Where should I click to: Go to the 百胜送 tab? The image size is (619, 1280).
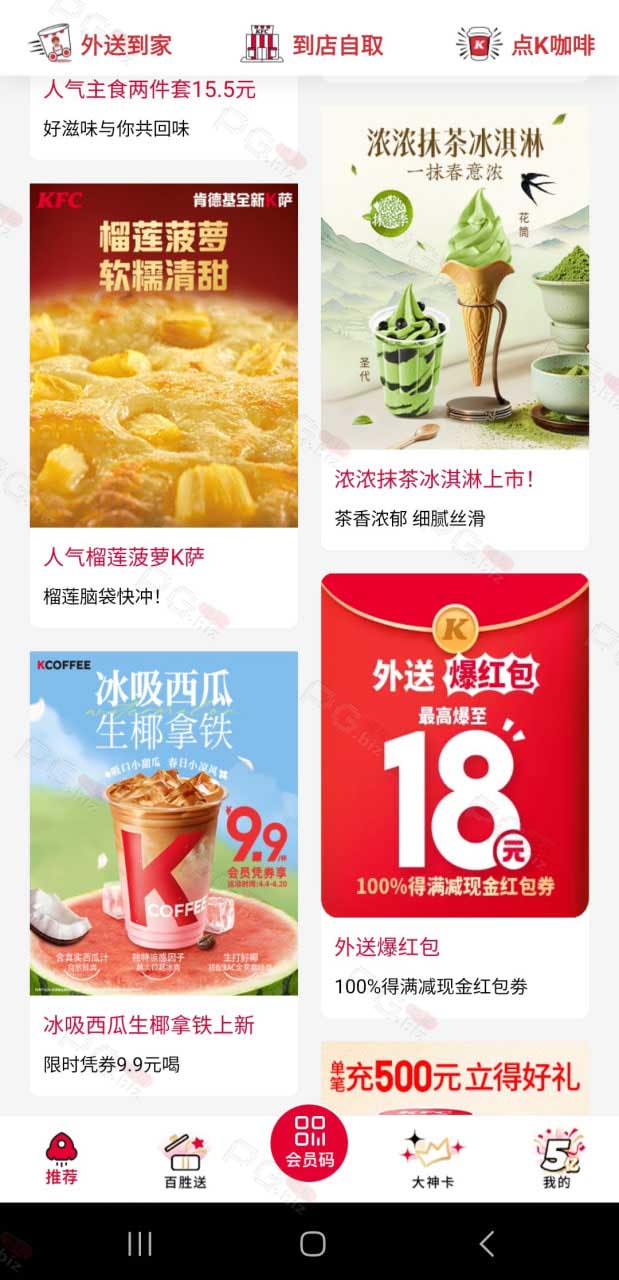185,1160
